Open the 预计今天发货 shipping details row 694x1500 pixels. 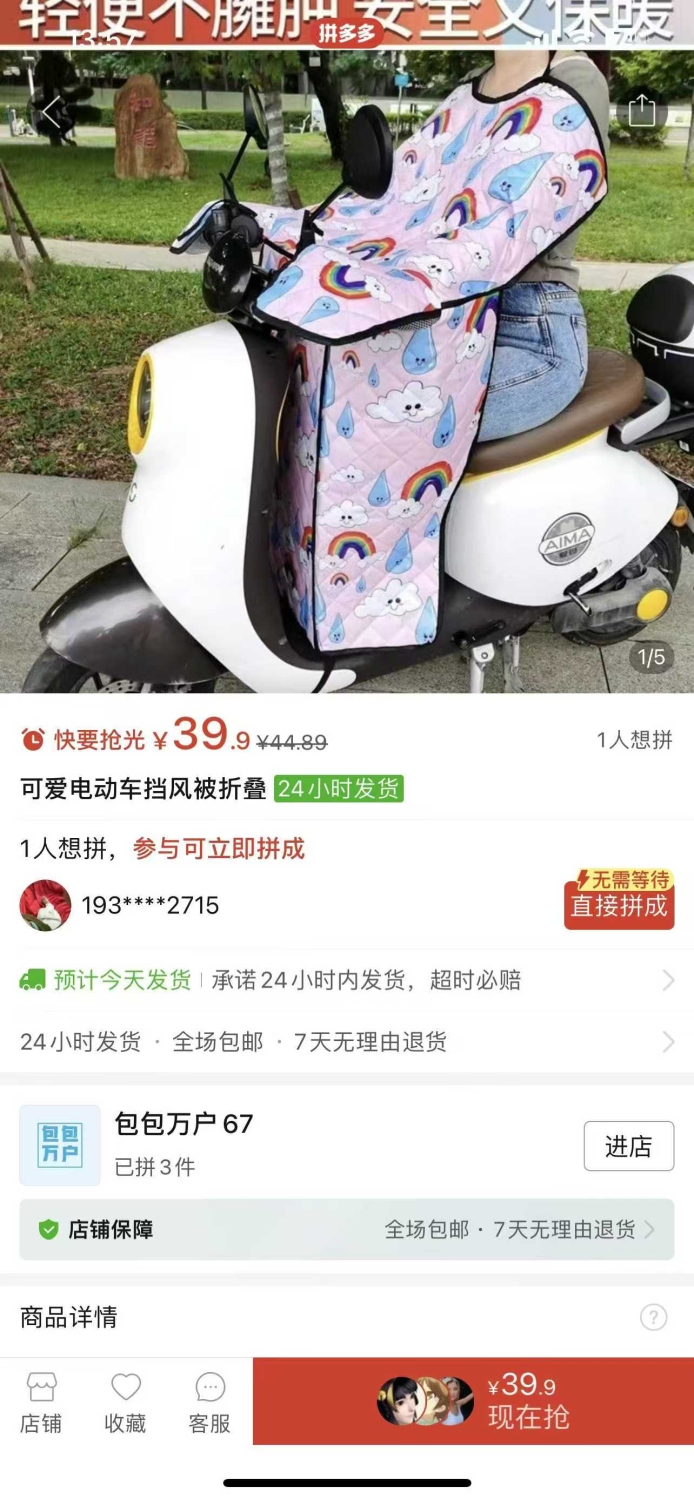pyautogui.click(x=347, y=980)
